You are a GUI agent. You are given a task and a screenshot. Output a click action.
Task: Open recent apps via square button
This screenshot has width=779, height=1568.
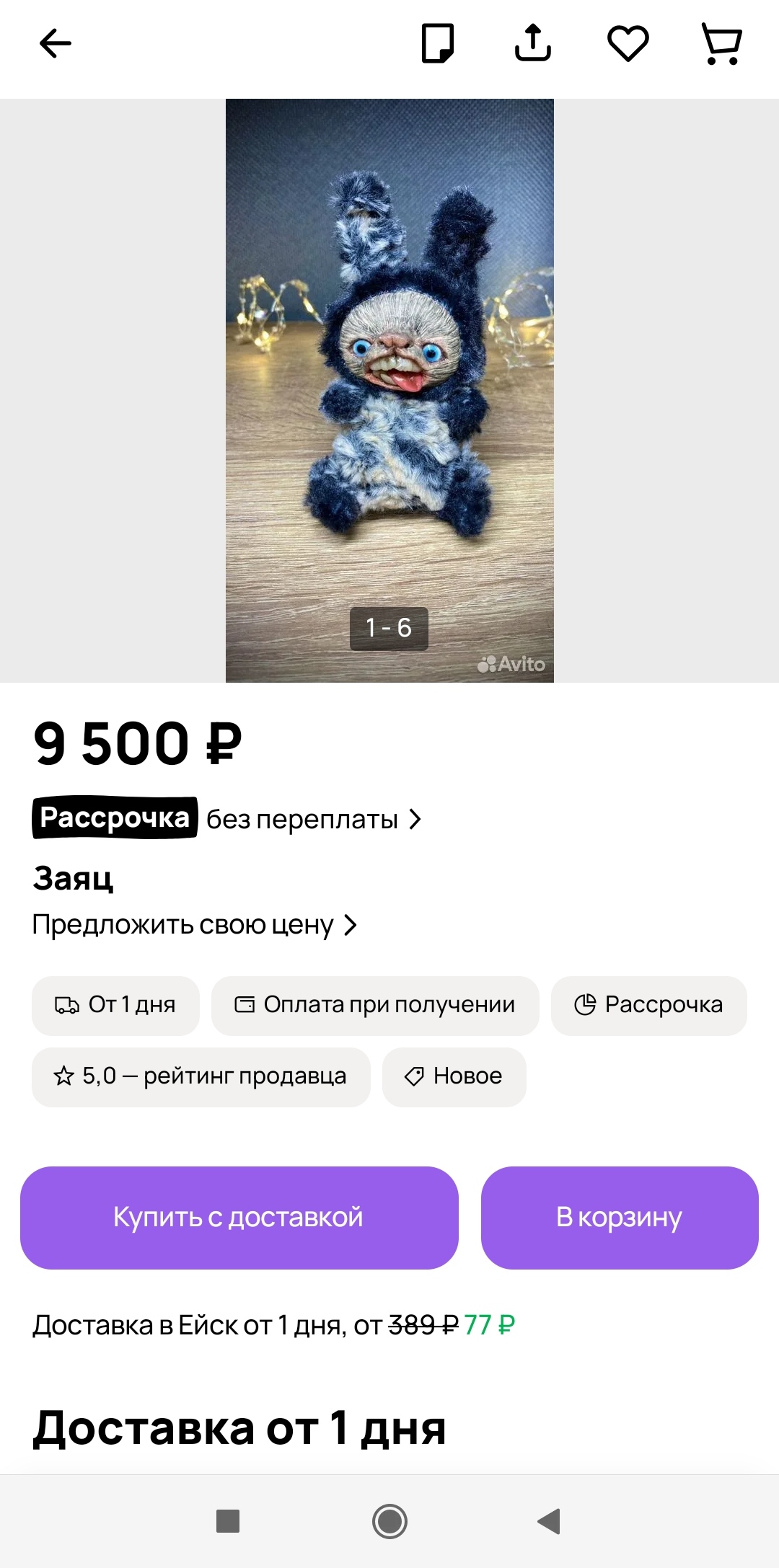pos(228,1521)
